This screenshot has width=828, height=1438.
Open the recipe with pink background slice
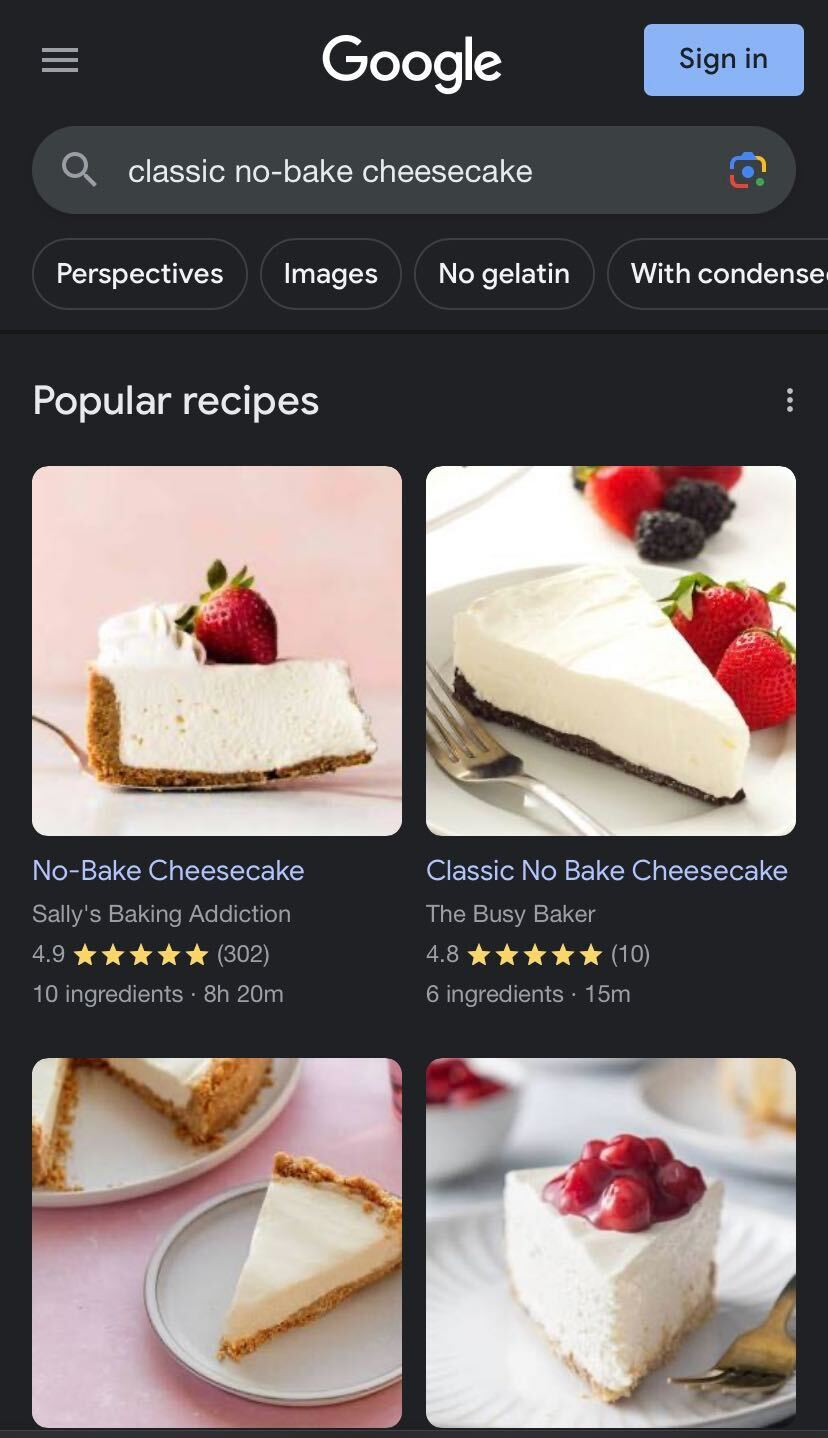tap(217, 1242)
